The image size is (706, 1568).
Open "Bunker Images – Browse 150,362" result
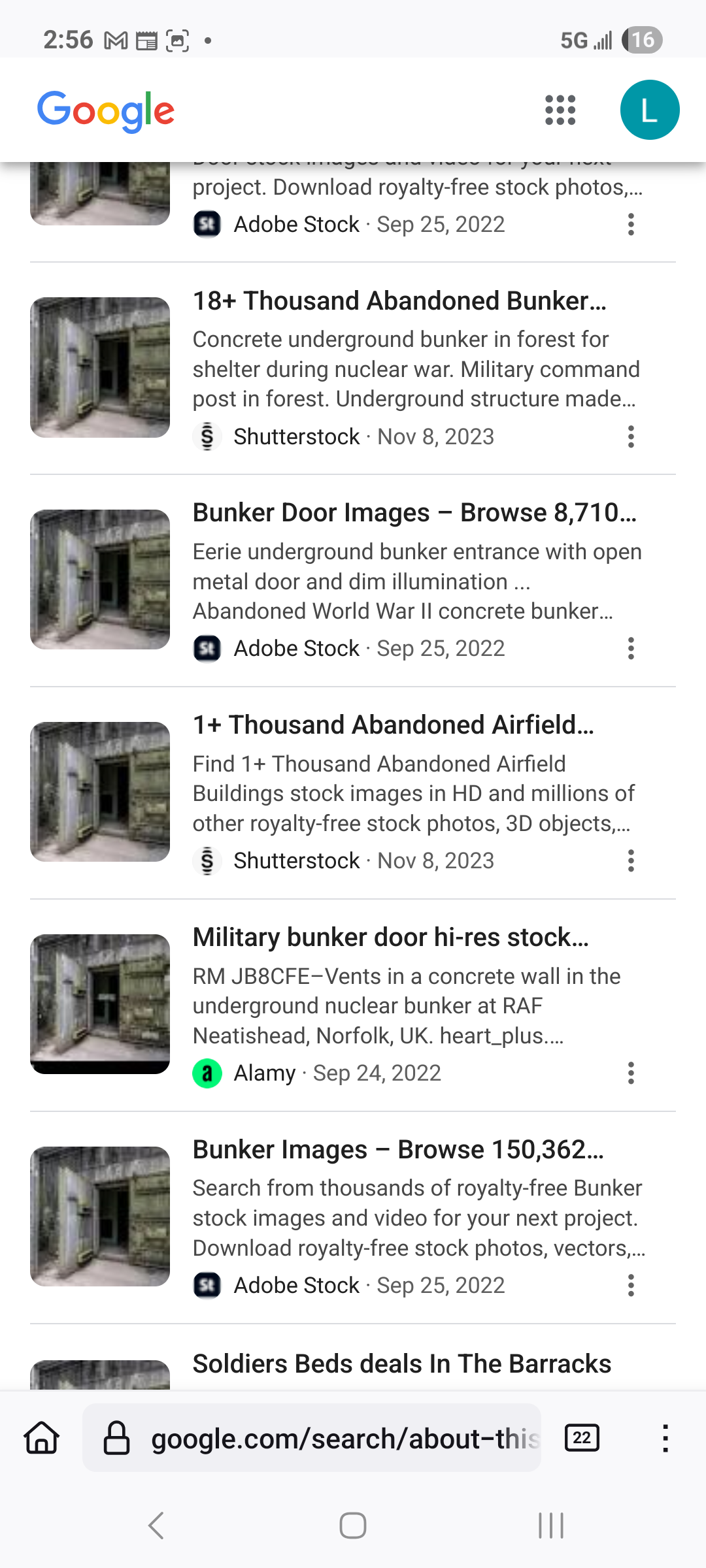click(x=397, y=1150)
